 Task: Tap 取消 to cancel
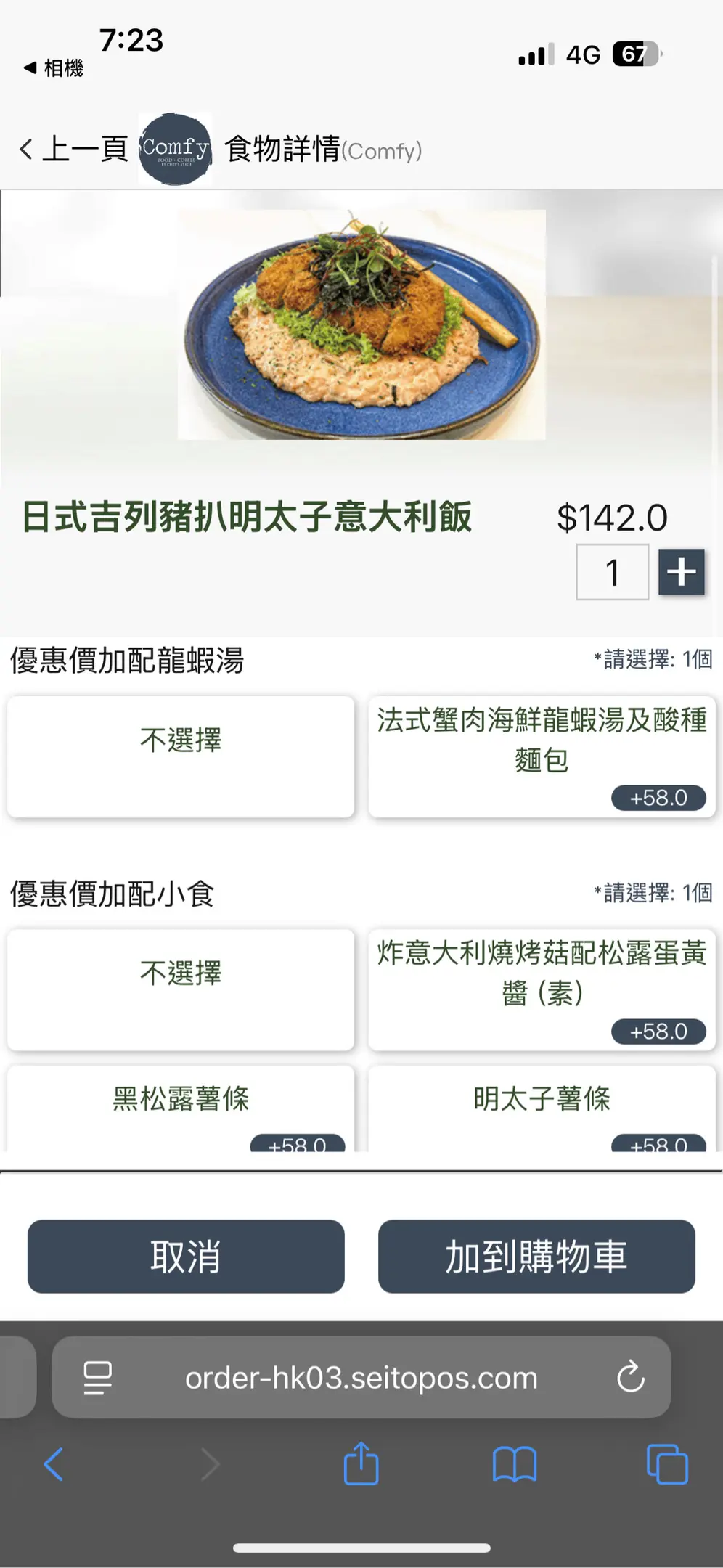tap(186, 1256)
